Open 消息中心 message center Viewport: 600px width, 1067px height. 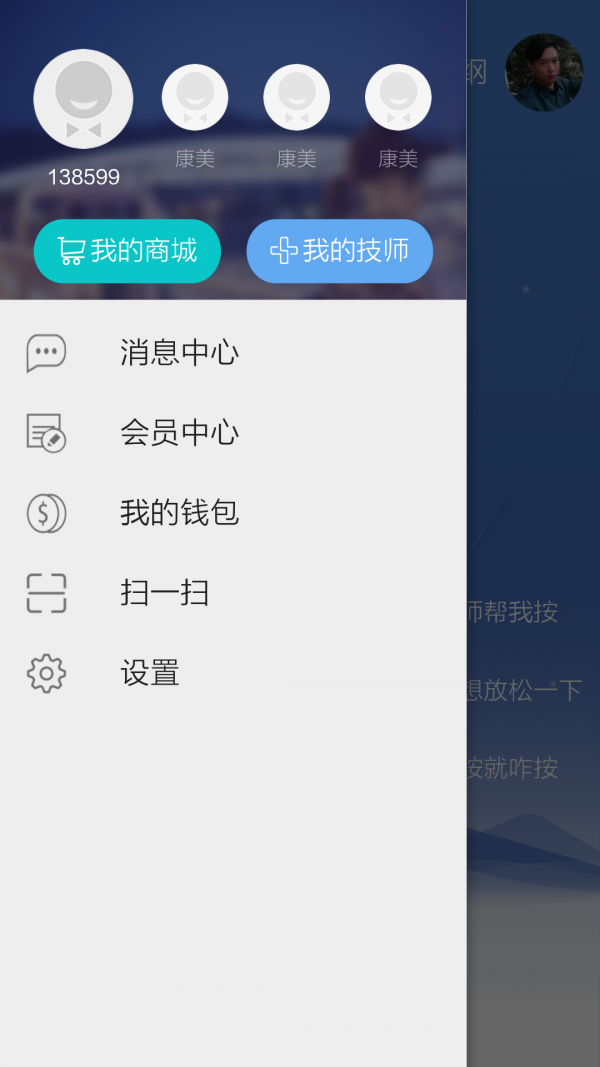pyautogui.click(x=179, y=353)
